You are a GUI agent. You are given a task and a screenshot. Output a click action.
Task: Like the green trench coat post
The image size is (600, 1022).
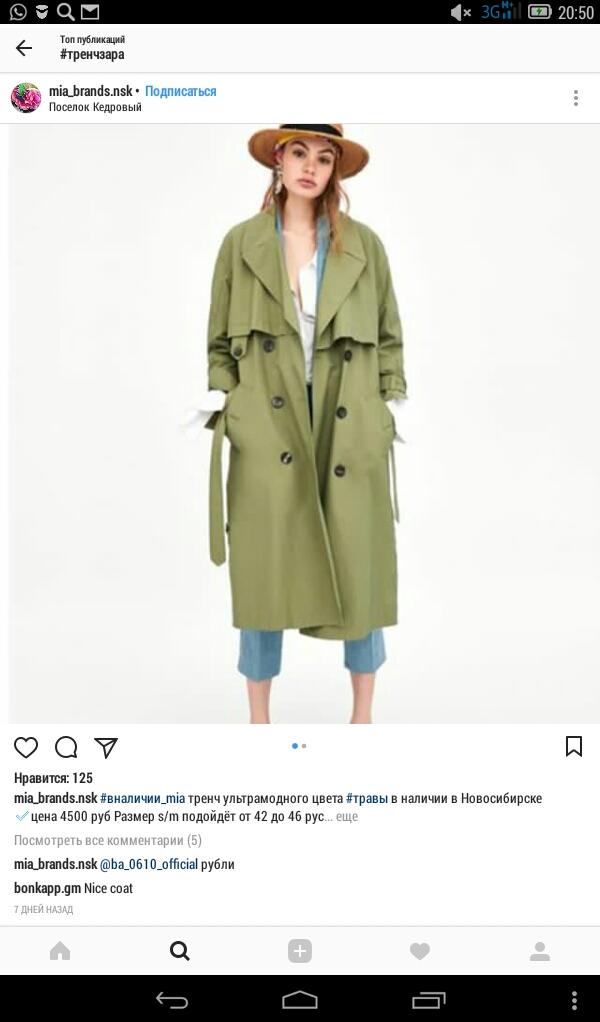point(26,747)
